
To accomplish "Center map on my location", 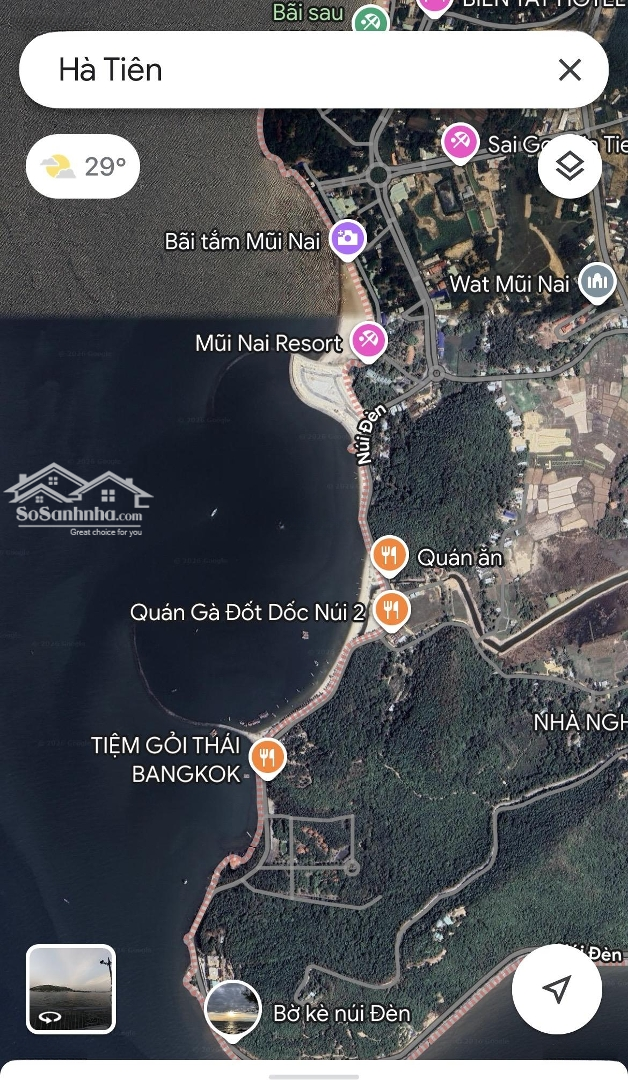I will (x=556, y=989).
